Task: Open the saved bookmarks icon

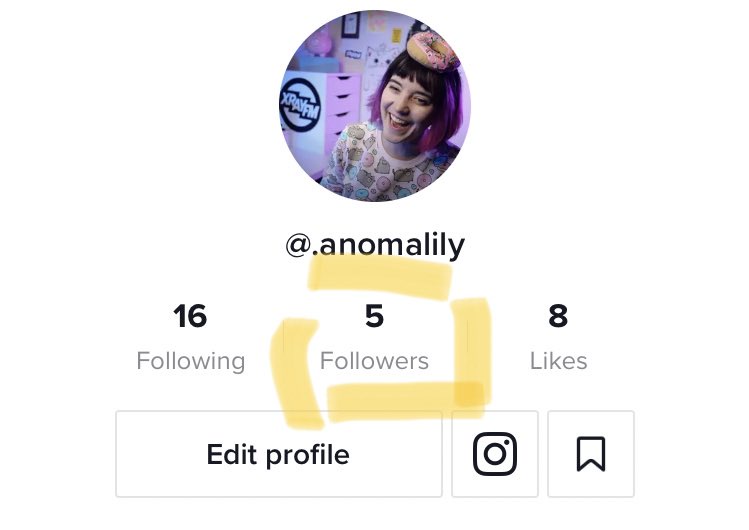Action: pyautogui.click(x=590, y=454)
